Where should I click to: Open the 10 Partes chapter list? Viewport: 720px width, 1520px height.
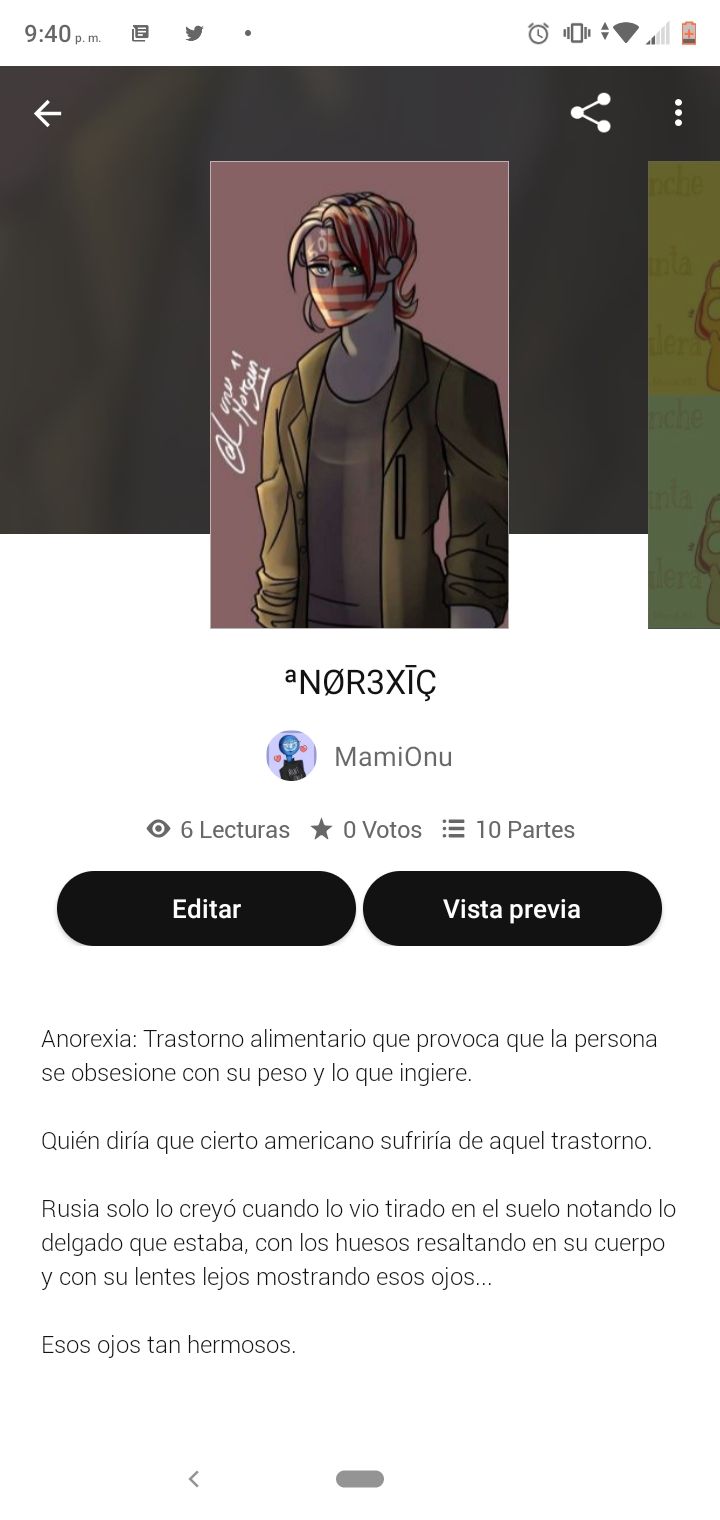508,829
